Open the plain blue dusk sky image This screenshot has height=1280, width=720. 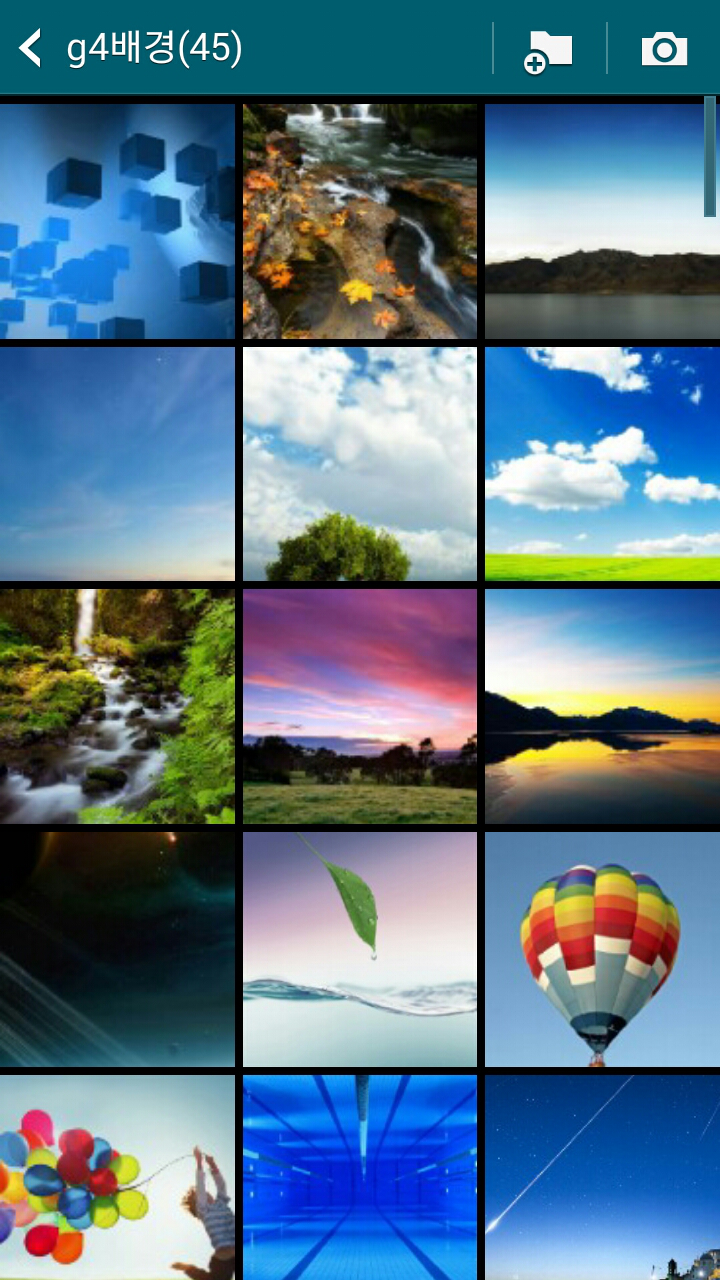(117, 464)
